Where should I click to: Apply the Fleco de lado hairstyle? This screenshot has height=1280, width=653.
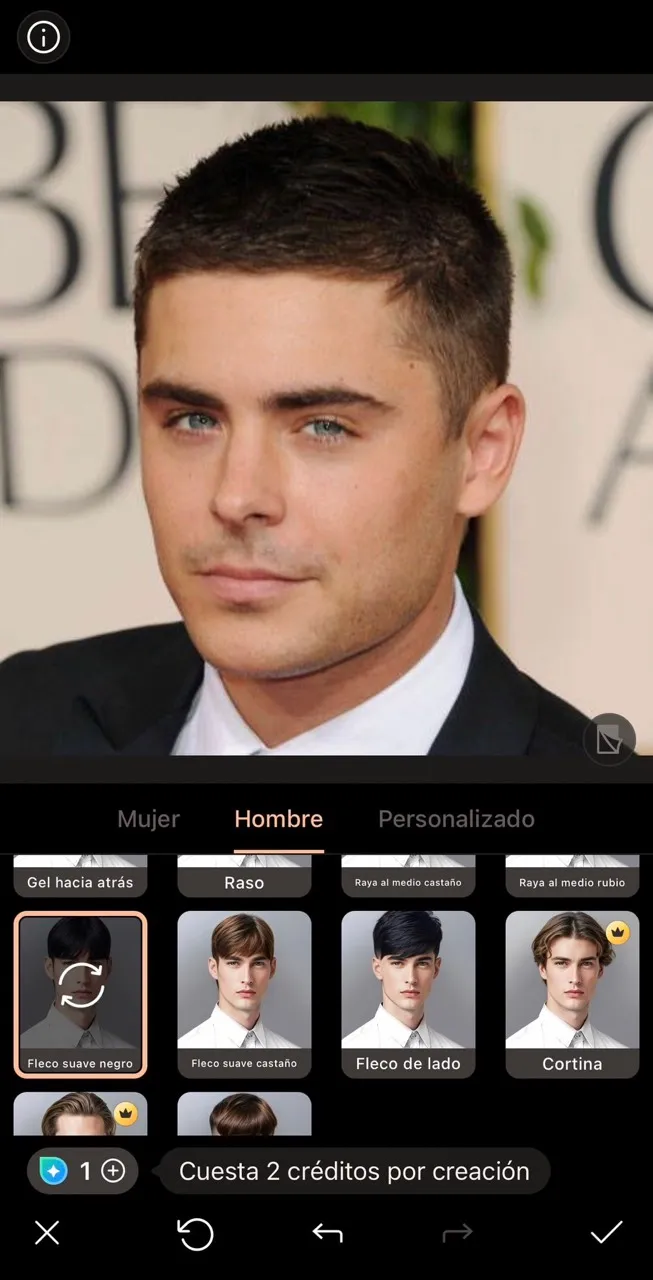coord(408,992)
